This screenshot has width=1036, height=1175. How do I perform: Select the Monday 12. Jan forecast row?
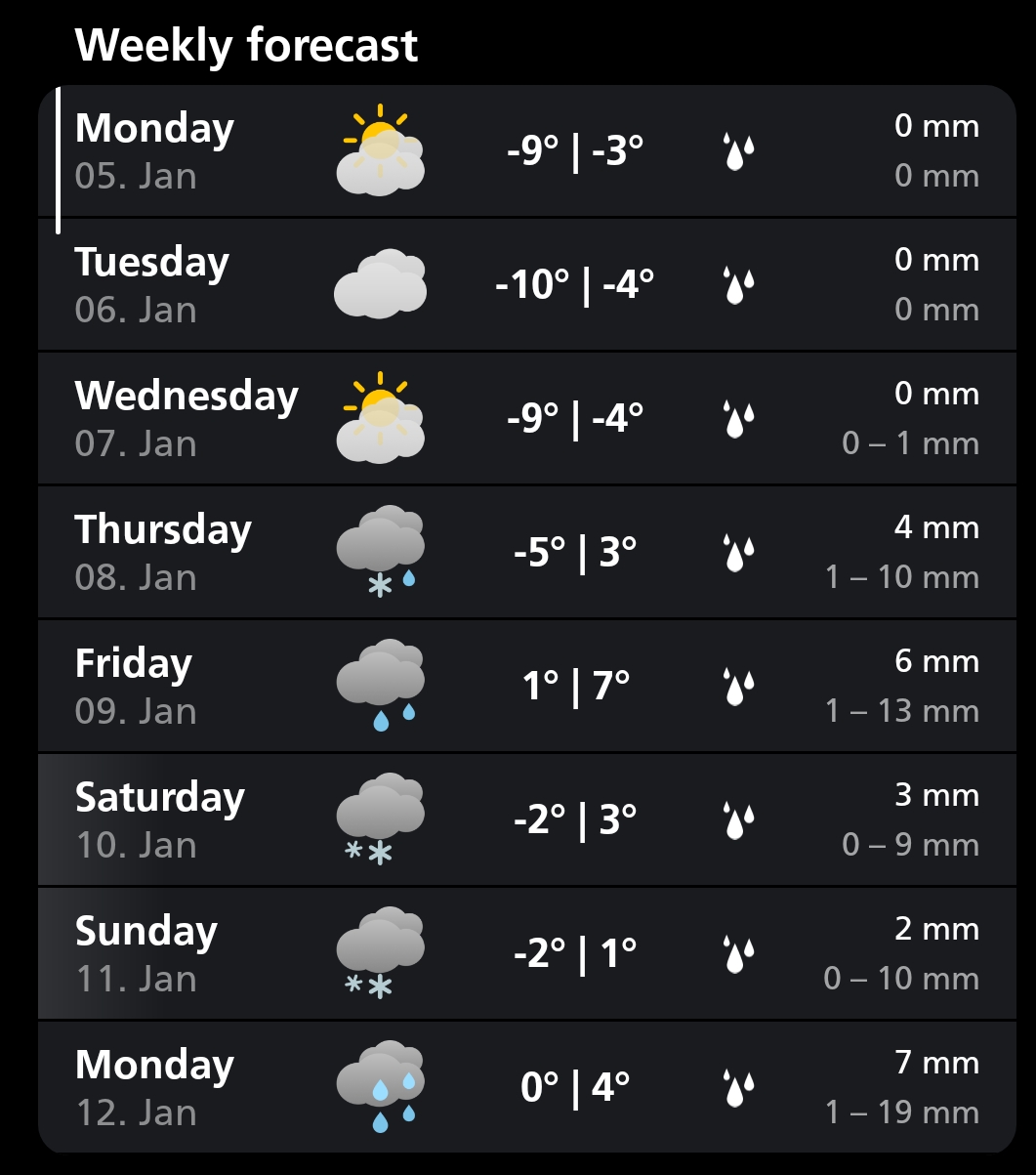tap(527, 1087)
